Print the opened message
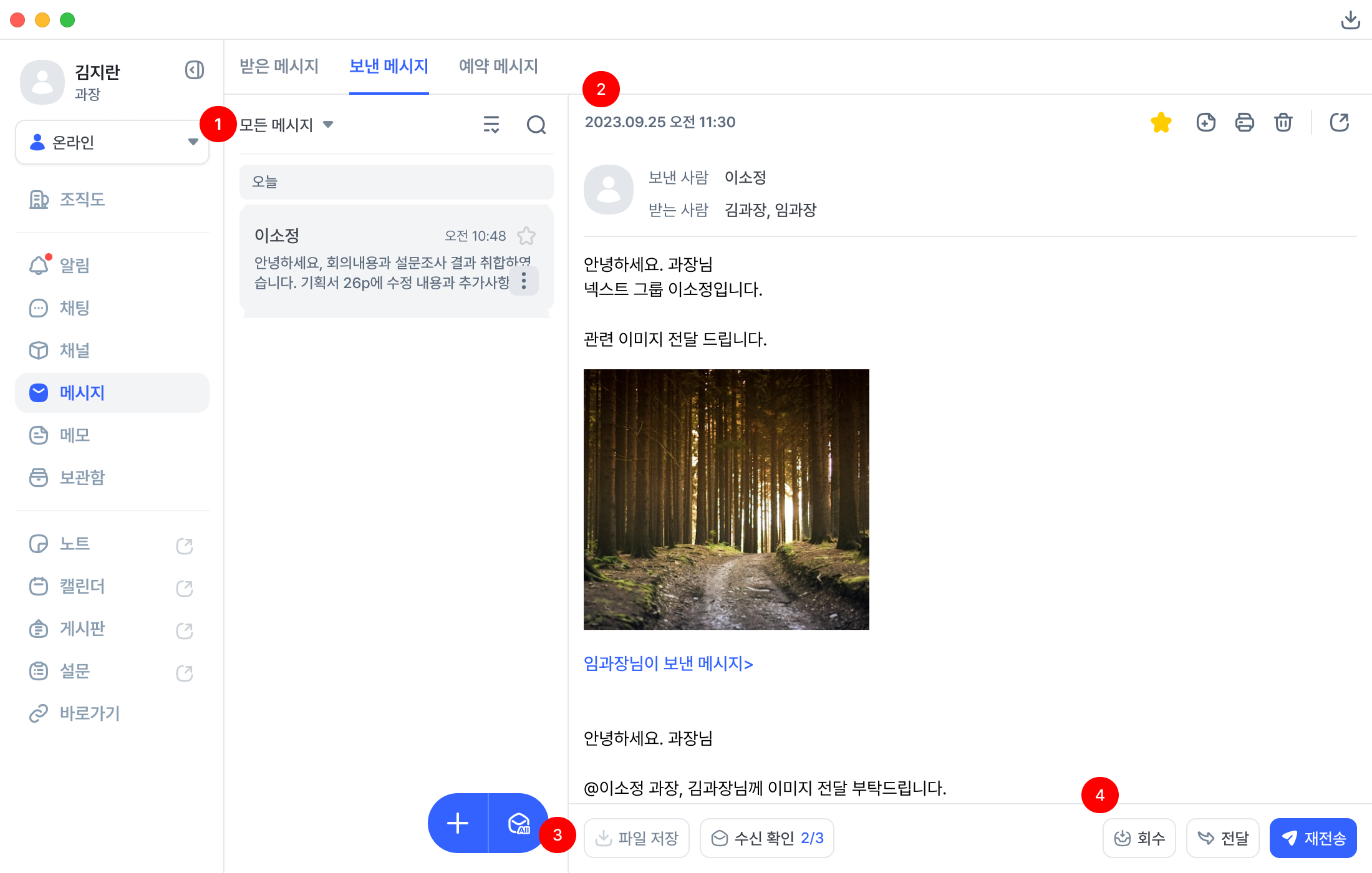 (x=1245, y=122)
